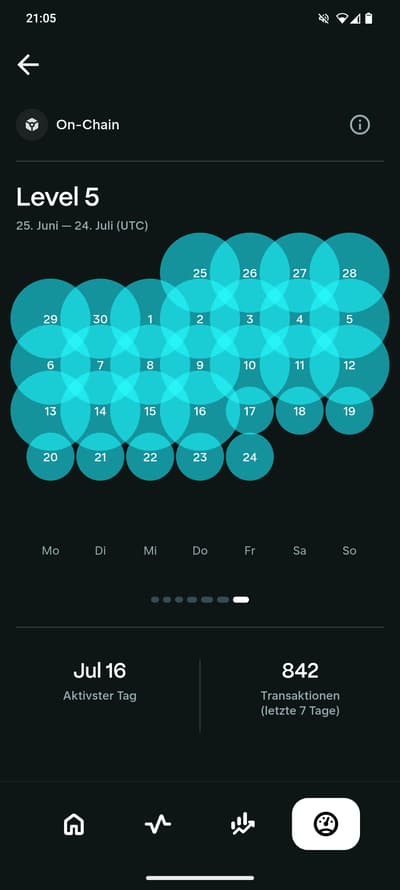
Task: Select day 16 bubble
Action: [x=200, y=411]
